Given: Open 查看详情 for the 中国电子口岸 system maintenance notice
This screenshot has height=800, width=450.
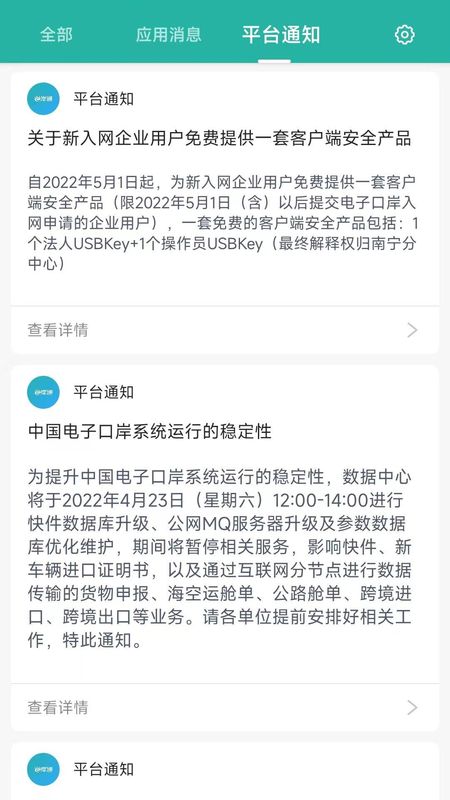Looking at the screenshot, I should [224, 708].
